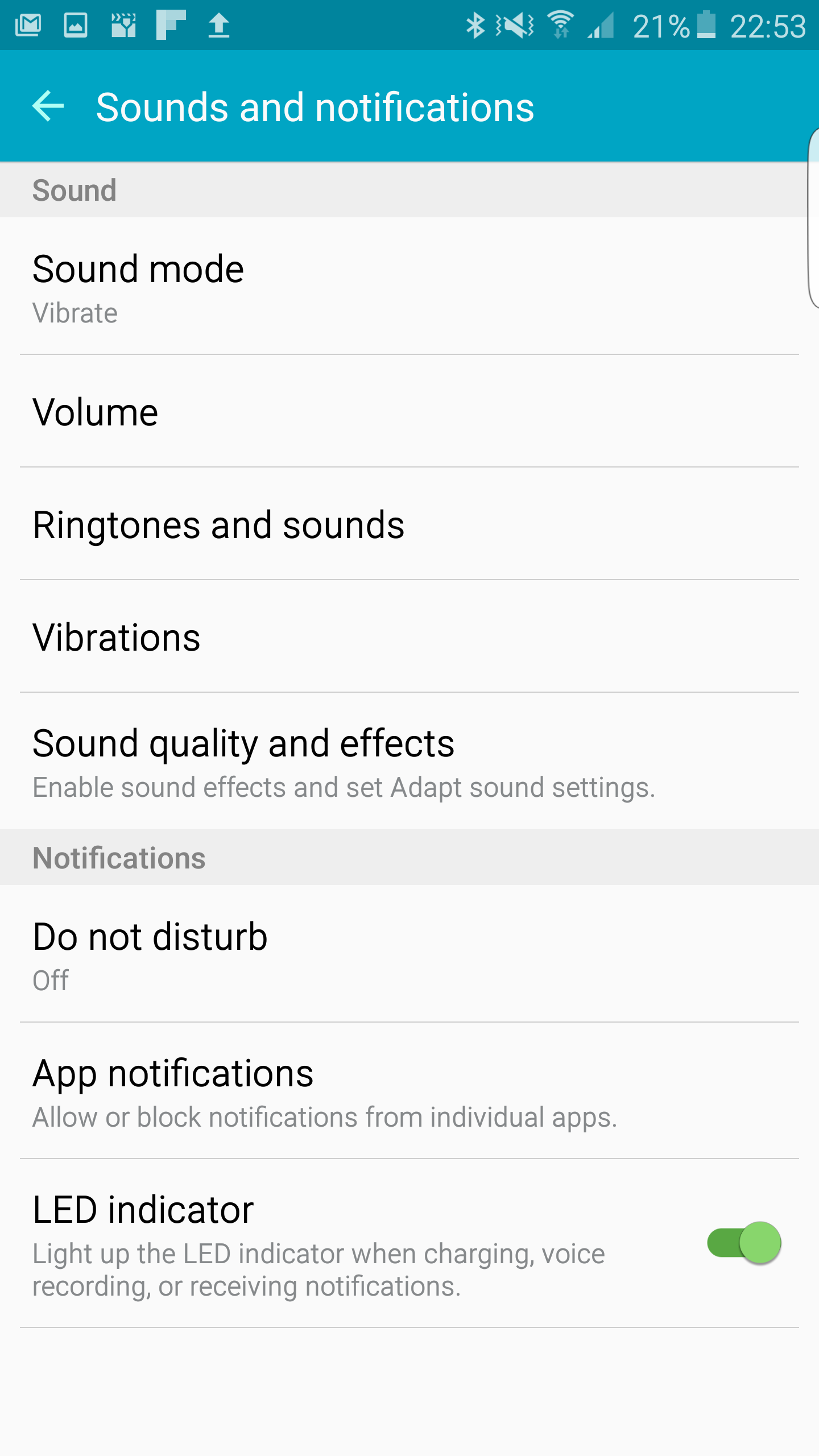Go back using the header arrow

48,106
